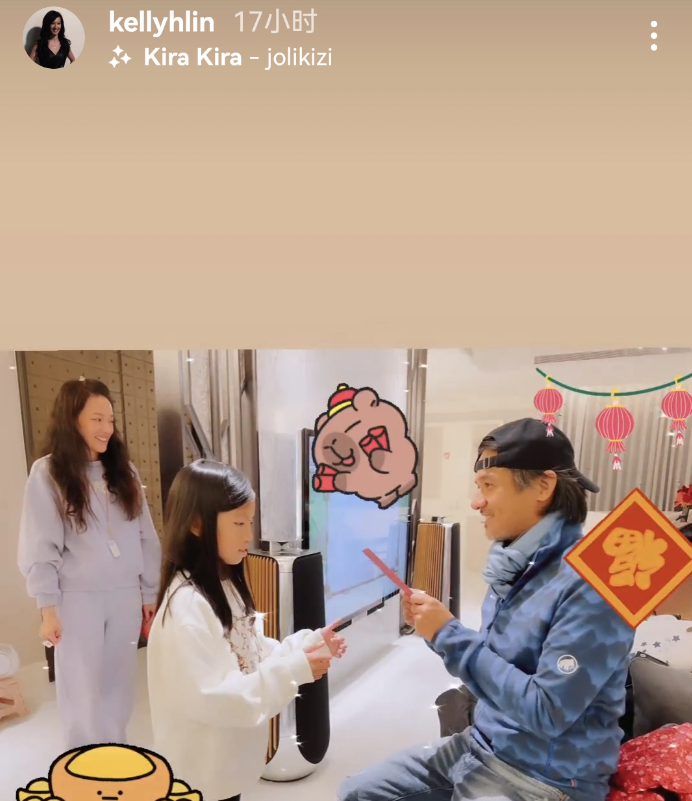Open the kellyhlin username link

pos(161,22)
